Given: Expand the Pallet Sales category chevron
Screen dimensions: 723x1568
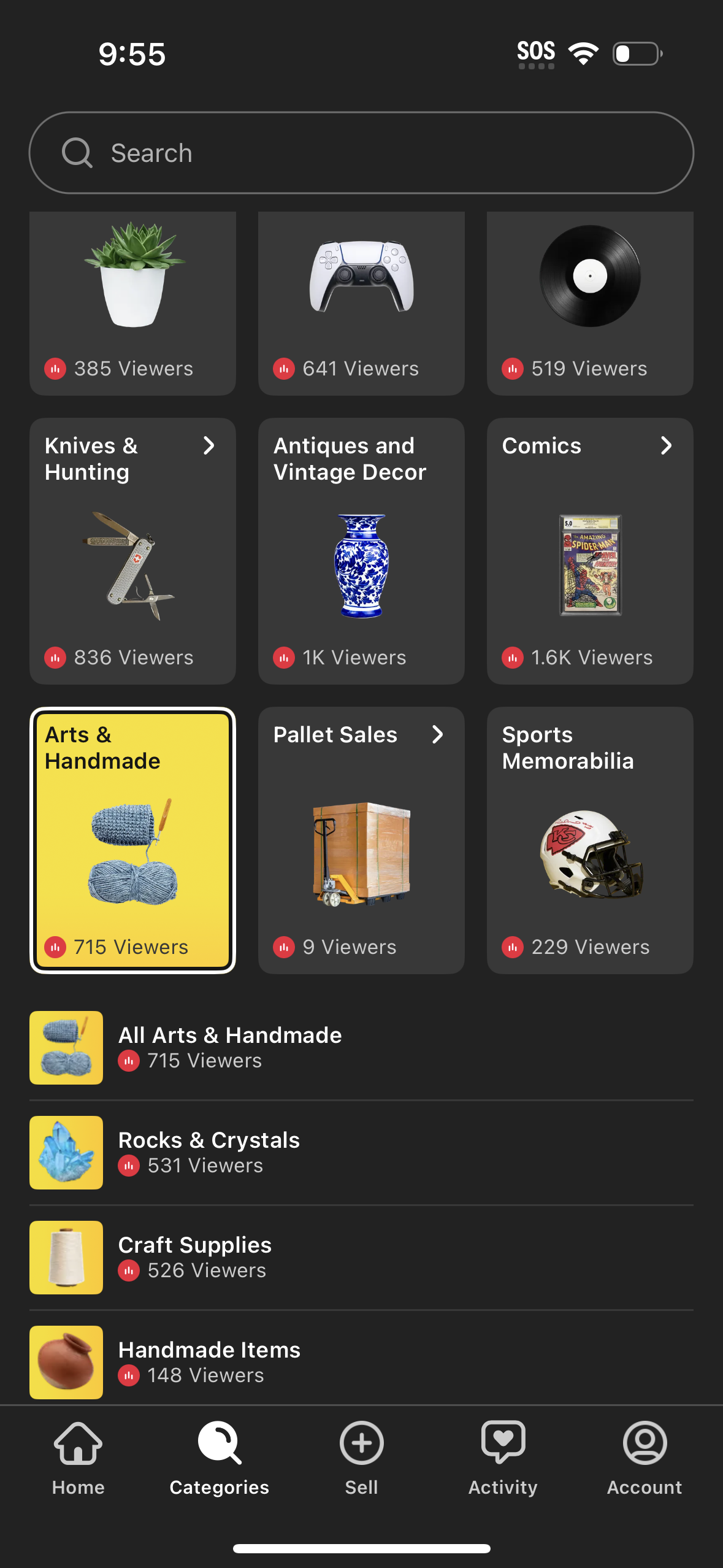Looking at the screenshot, I should (438, 734).
